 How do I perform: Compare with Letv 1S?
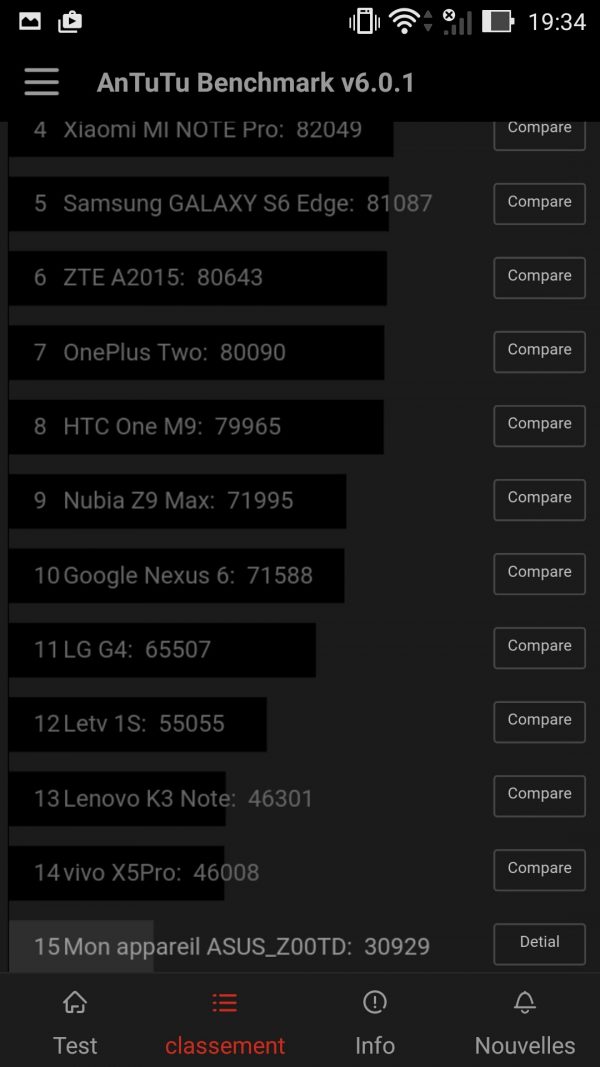tap(539, 721)
